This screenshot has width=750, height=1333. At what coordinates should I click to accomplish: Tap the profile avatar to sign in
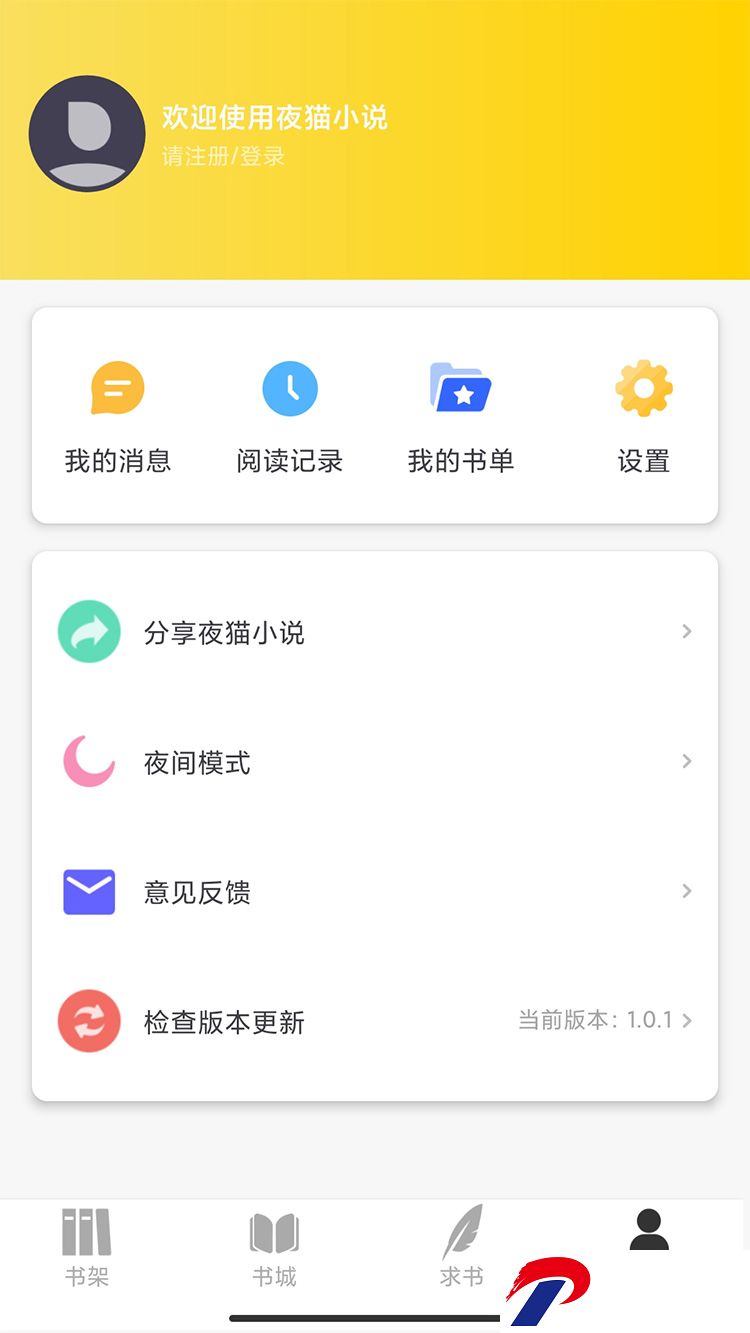(87, 134)
